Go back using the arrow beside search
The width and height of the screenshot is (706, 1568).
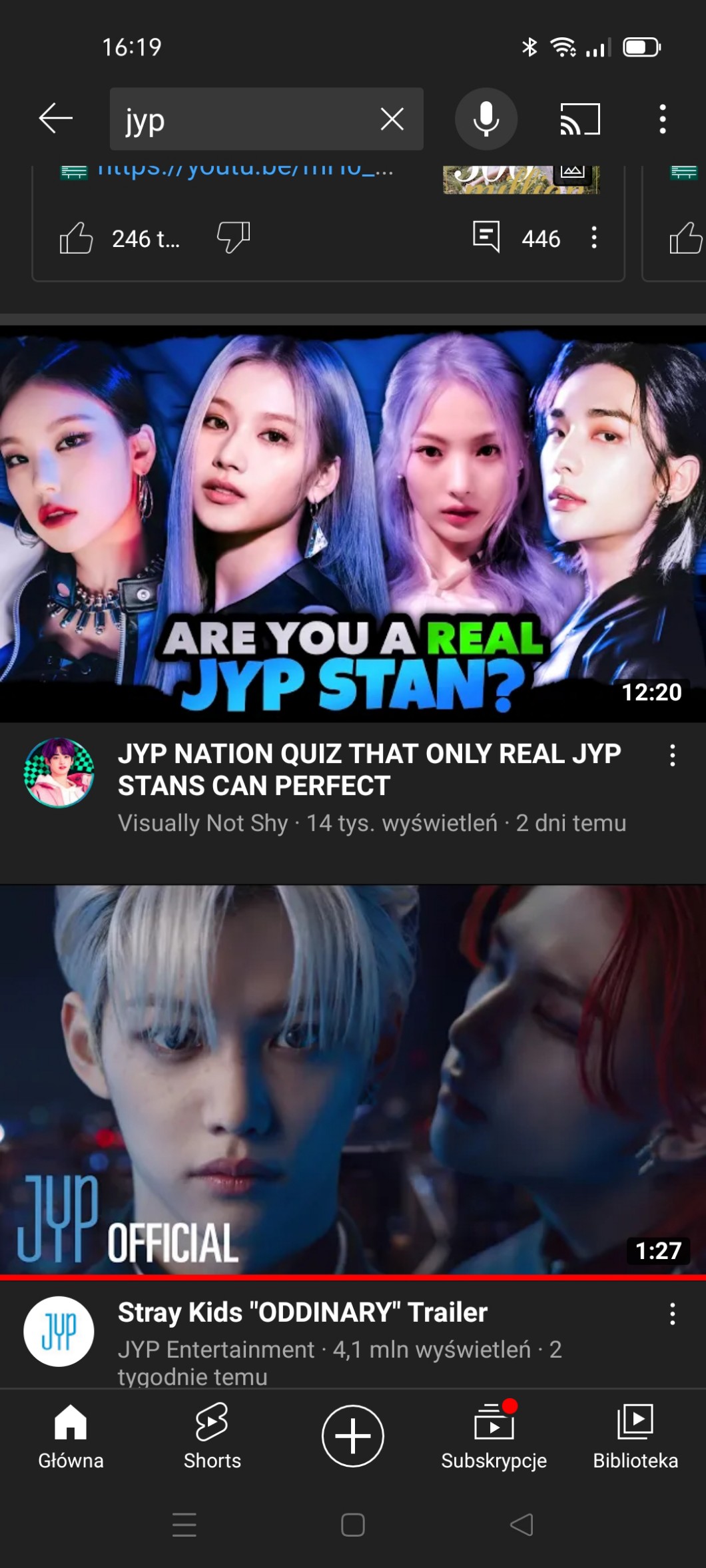(55, 119)
